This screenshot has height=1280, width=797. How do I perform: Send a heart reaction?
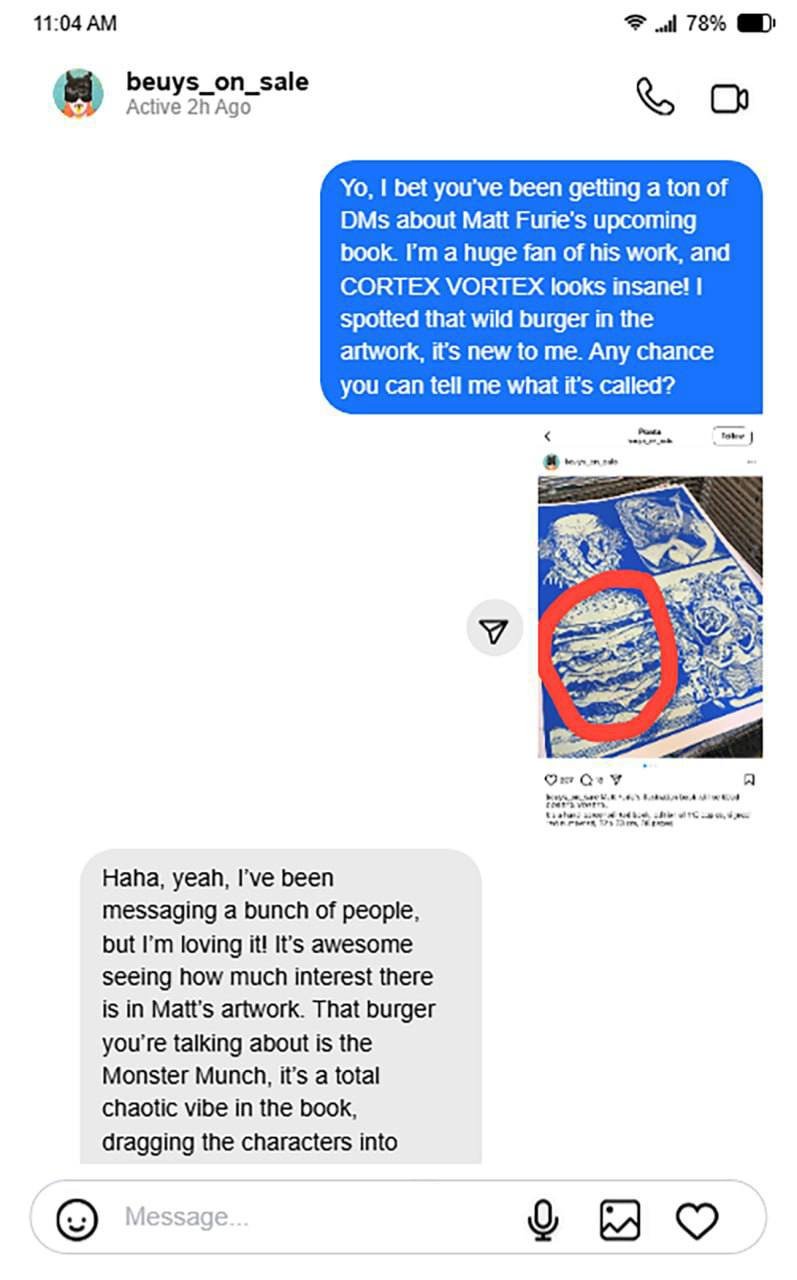[x=697, y=1218]
